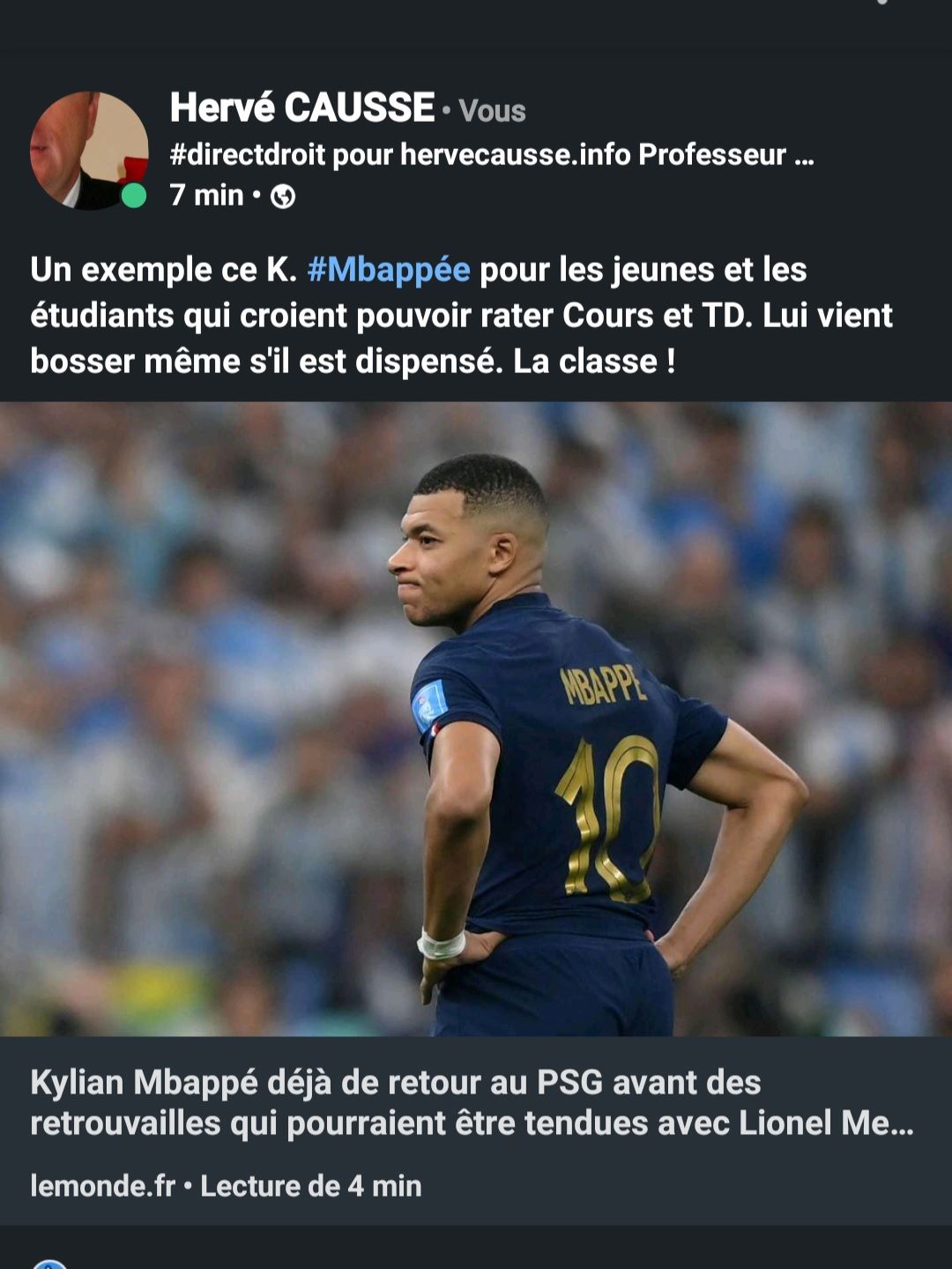This screenshot has height=1269, width=952.
Task: Open the Kylian Mbappé article image
Action: 476,719
